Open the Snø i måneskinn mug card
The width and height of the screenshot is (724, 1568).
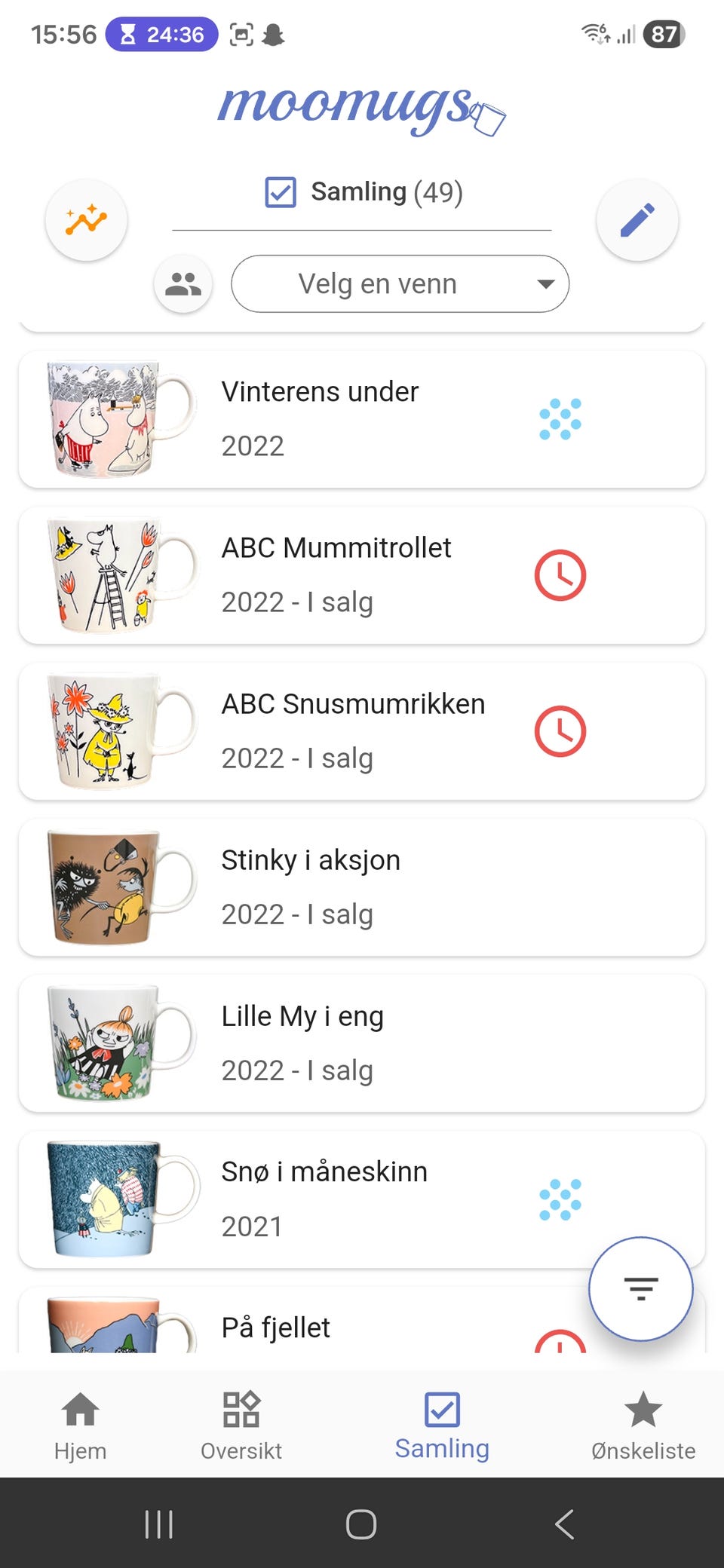[362, 1199]
